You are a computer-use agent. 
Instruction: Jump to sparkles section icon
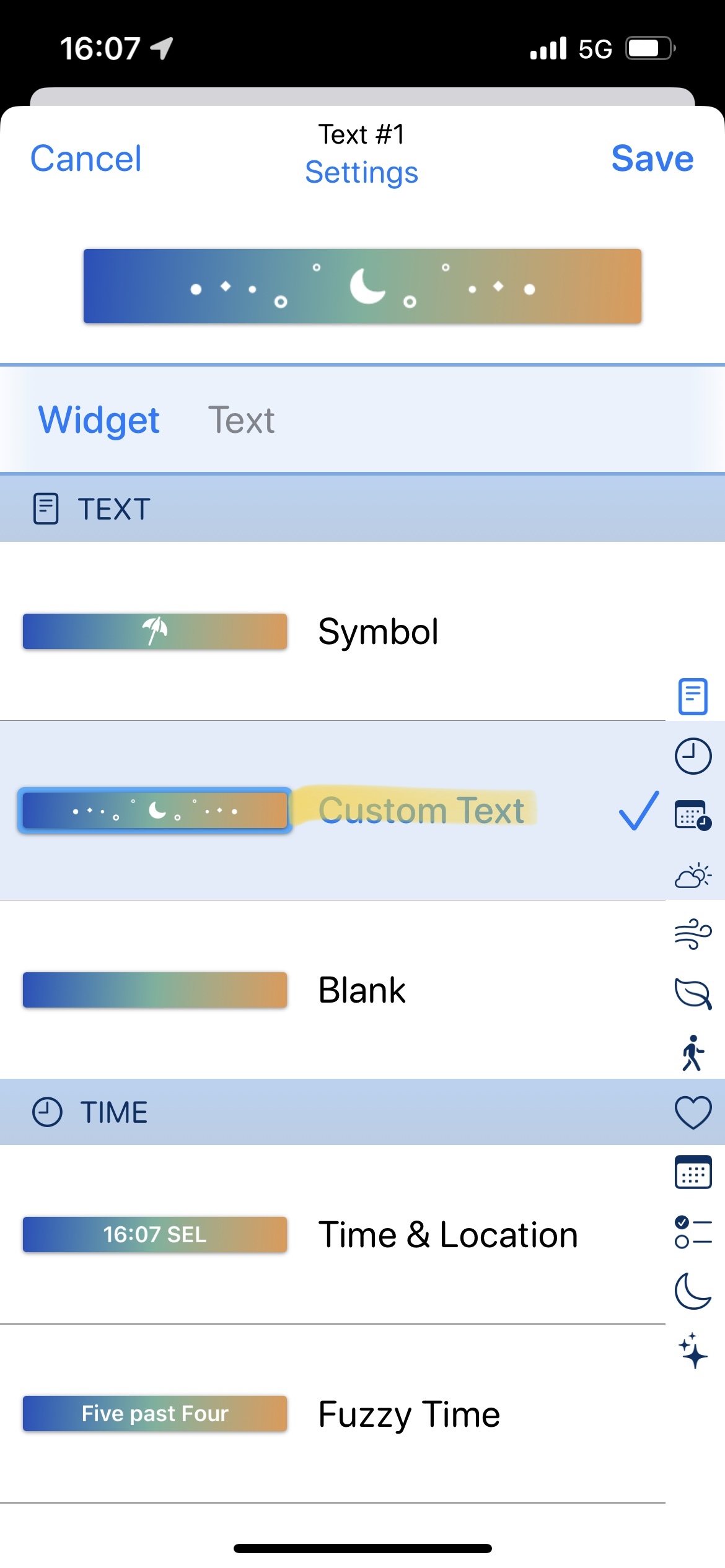693,1351
